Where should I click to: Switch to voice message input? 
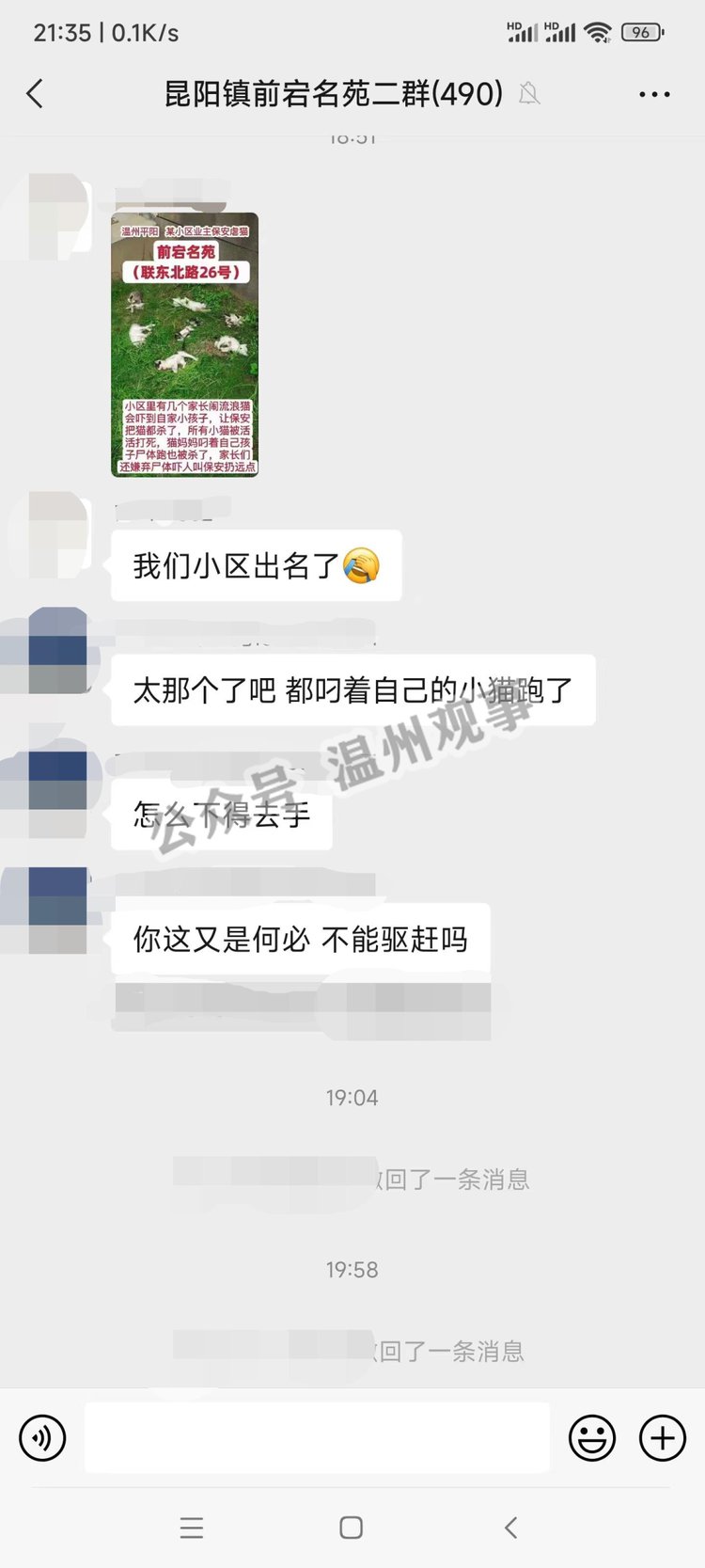43,1437
